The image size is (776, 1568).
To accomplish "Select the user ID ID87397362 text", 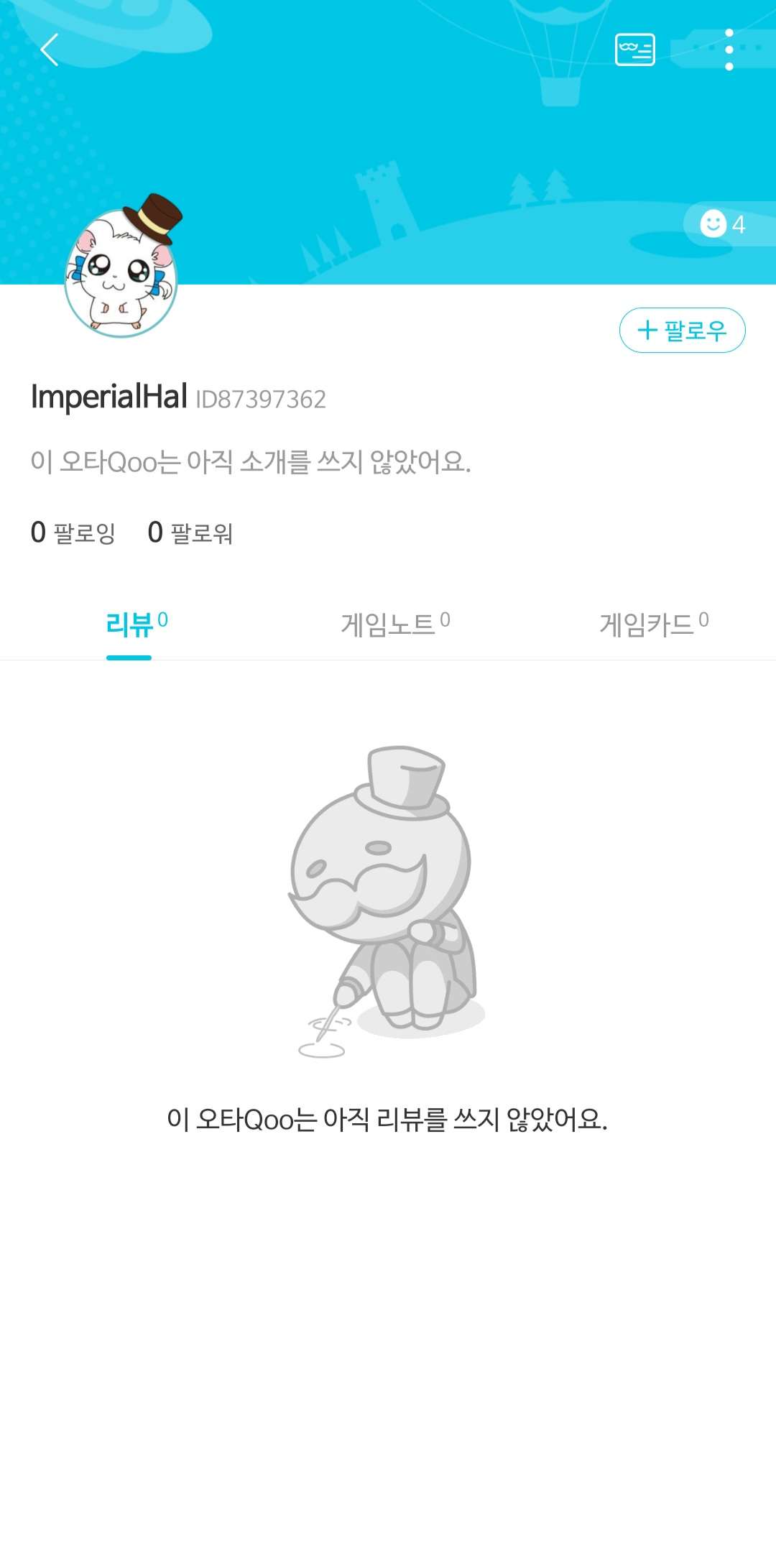I will pyautogui.click(x=262, y=401).
